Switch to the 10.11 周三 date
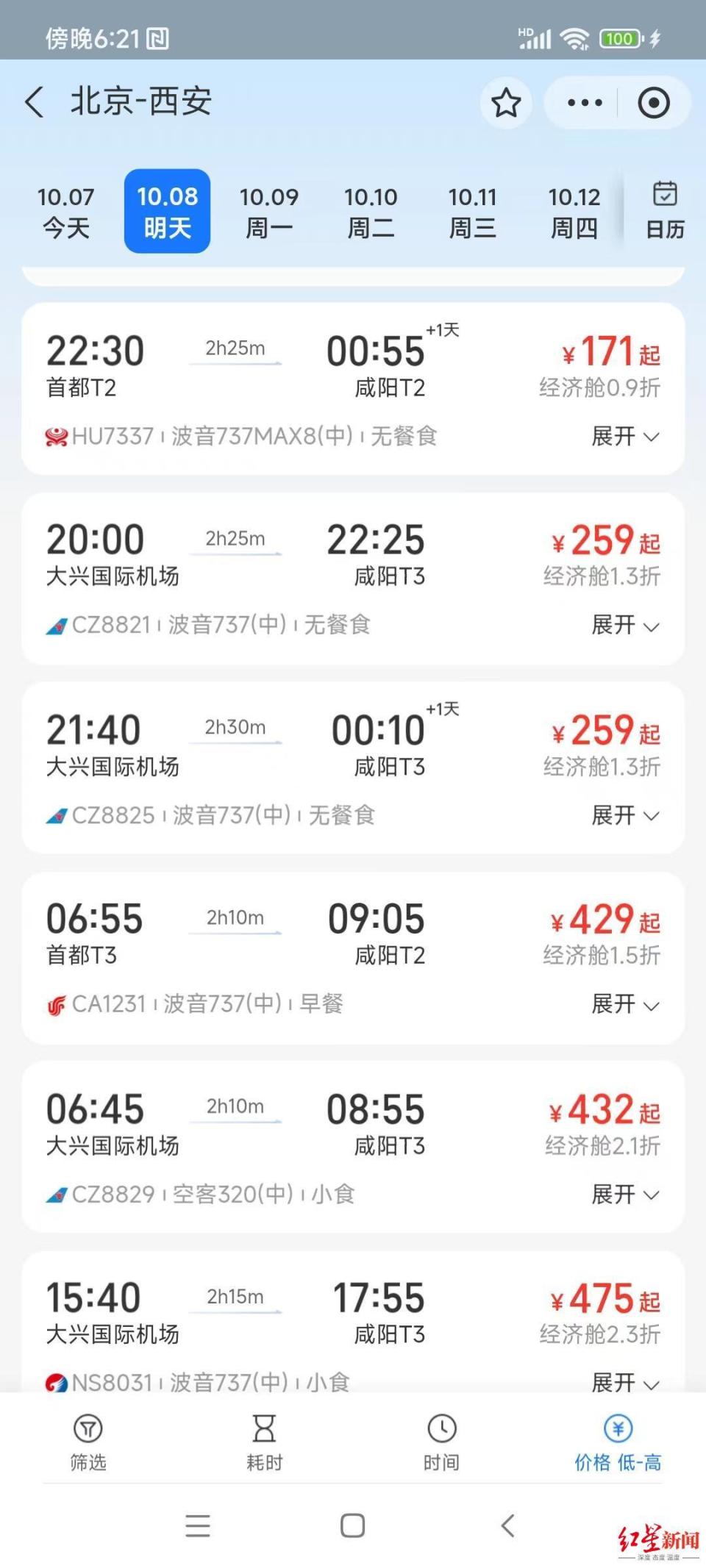706x1568 pixels. (x=473, y=212)
